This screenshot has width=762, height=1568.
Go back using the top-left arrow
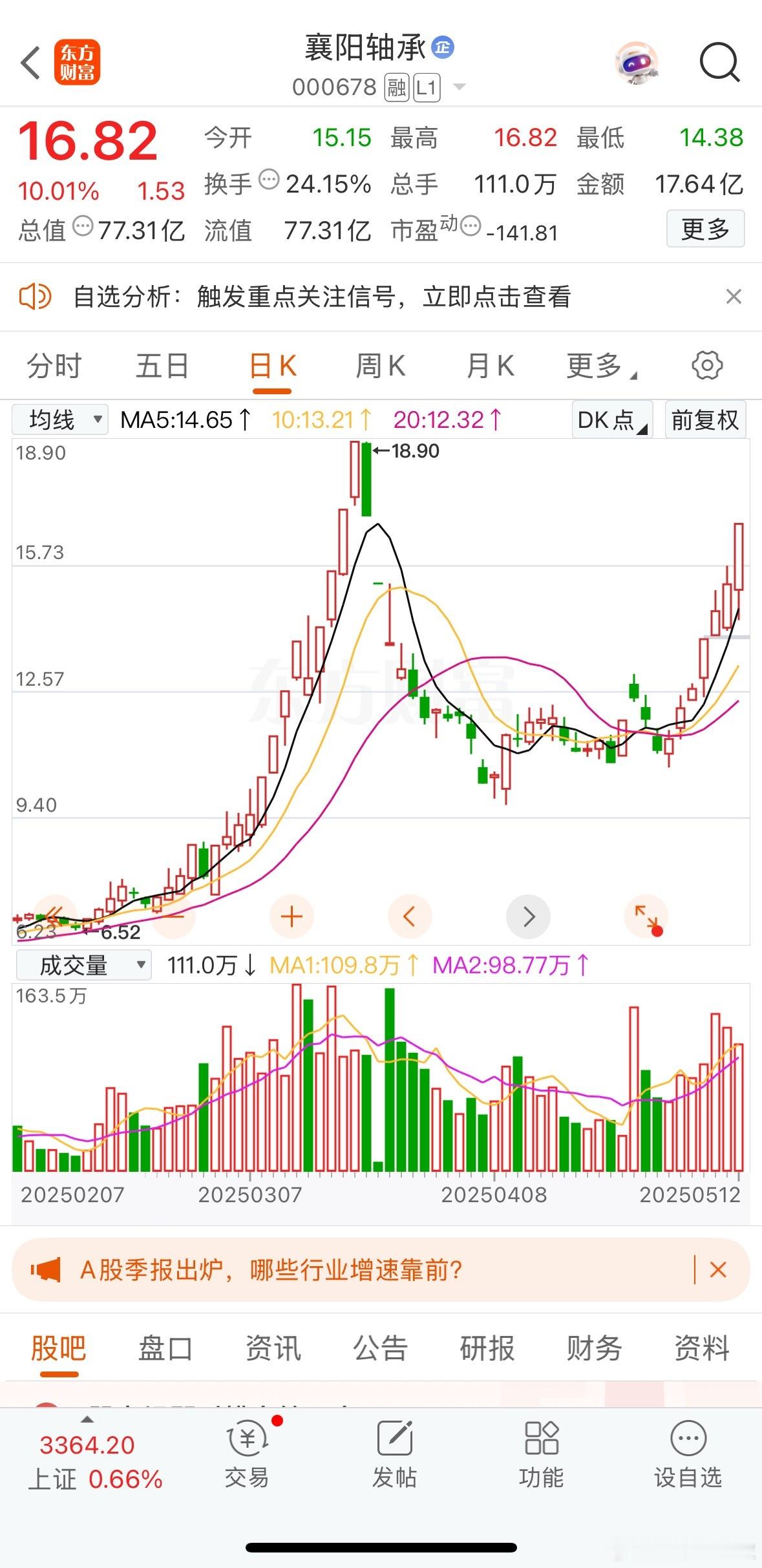tap(30, 63)
